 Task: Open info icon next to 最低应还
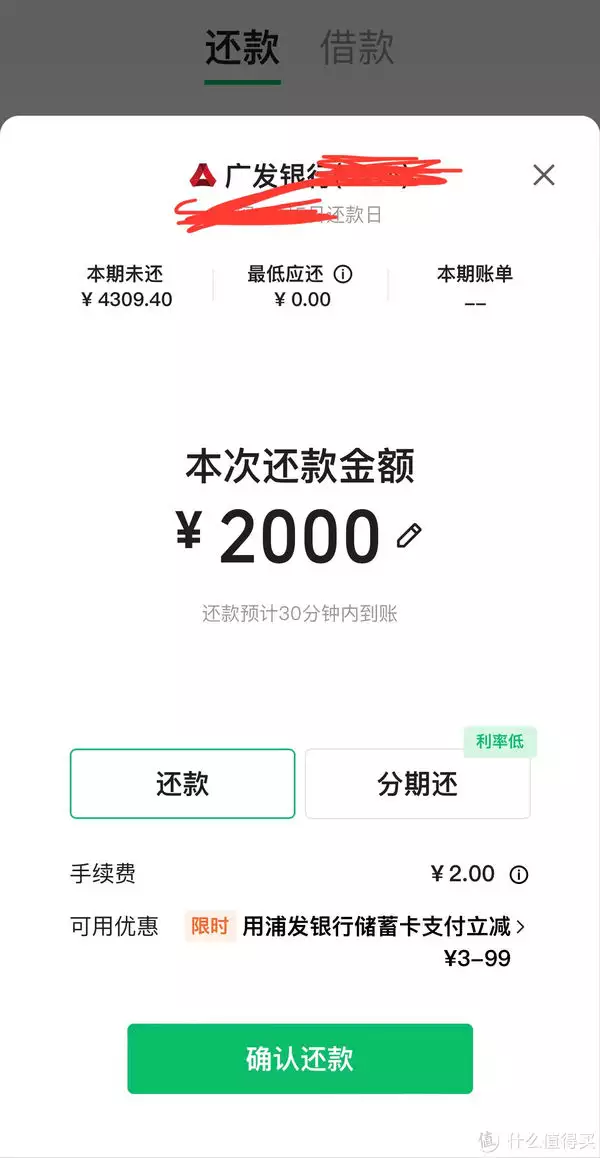tap(343, 275)
